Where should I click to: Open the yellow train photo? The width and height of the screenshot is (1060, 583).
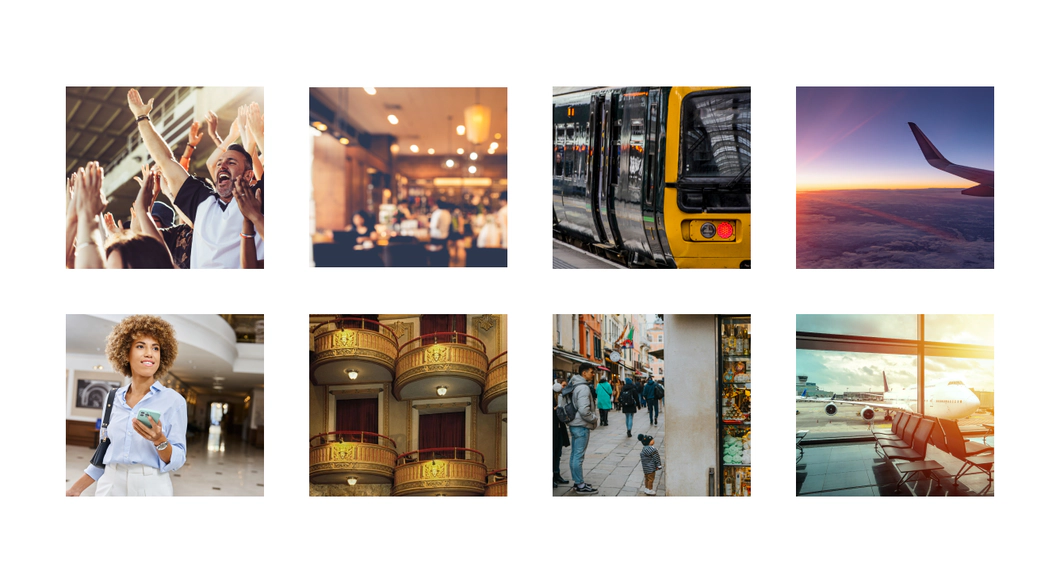(x=651, y=177)
